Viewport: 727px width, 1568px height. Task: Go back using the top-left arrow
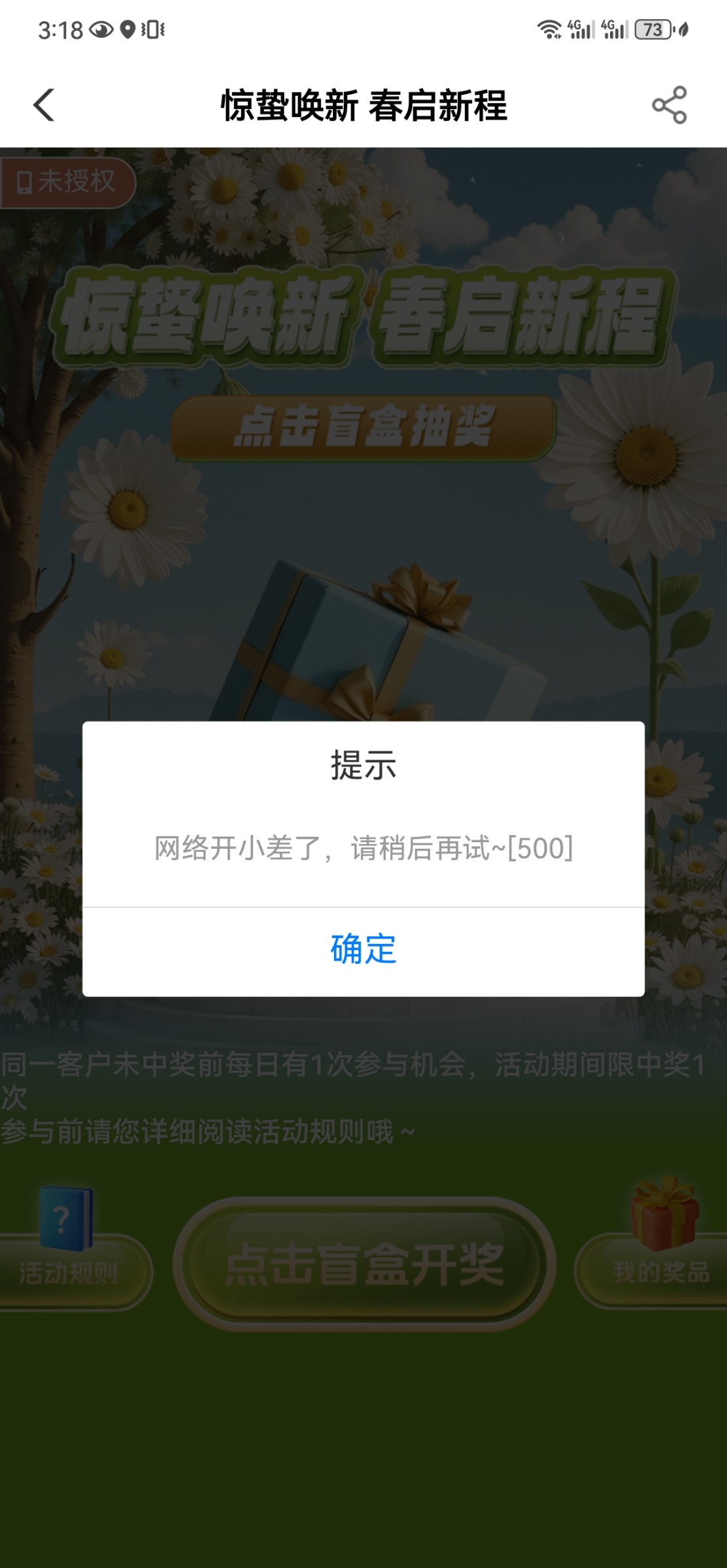tap(44, 105)
